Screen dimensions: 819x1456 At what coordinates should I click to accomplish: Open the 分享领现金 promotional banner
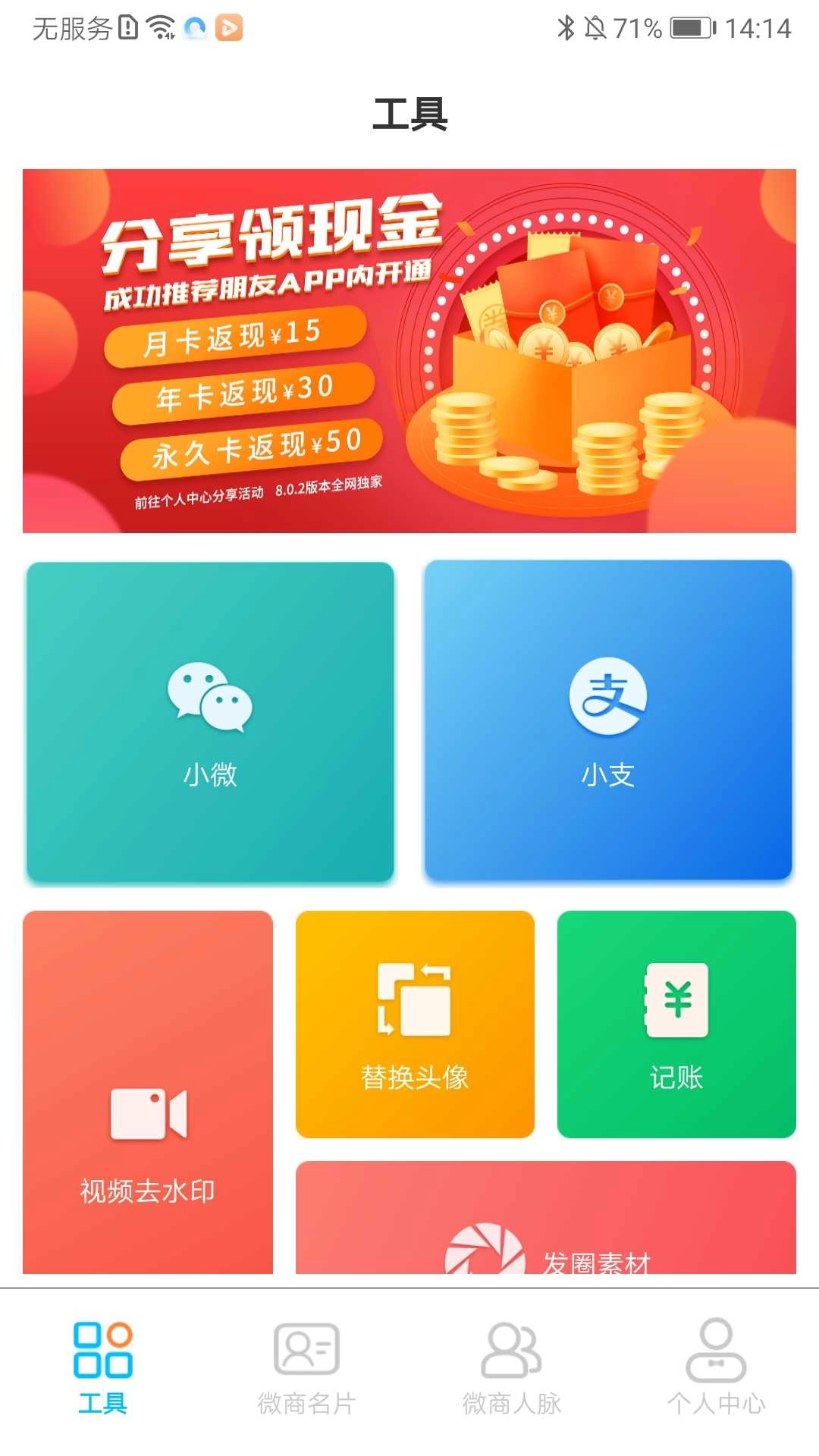409,350
